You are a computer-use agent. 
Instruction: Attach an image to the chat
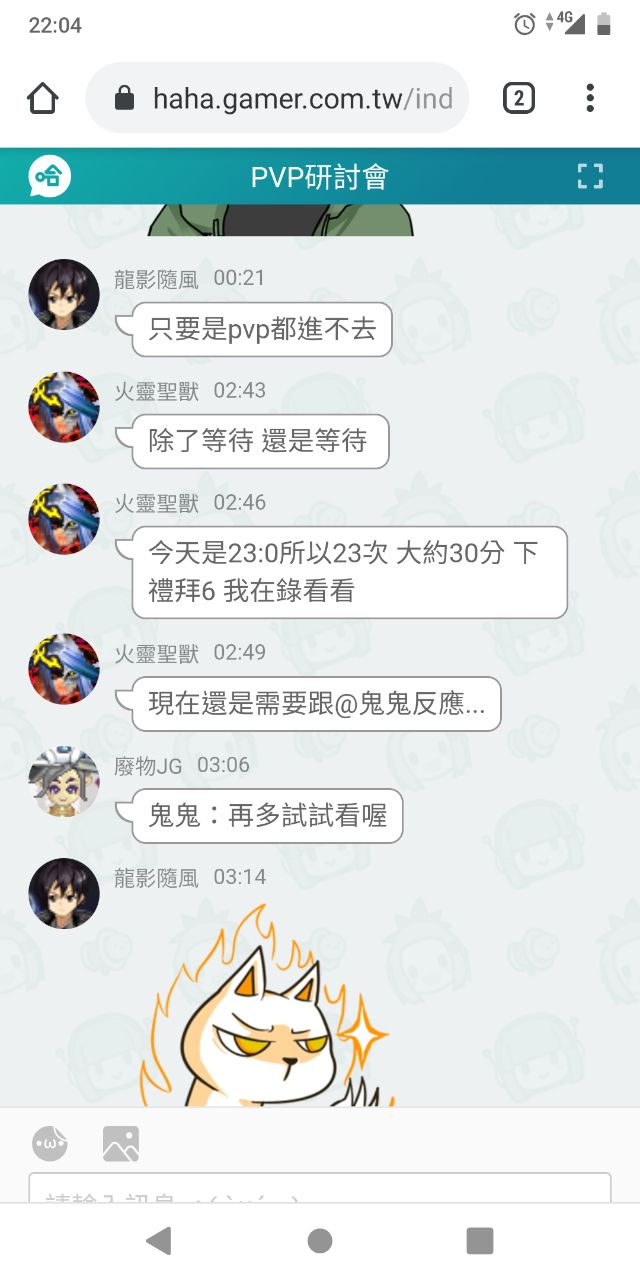121,1143
